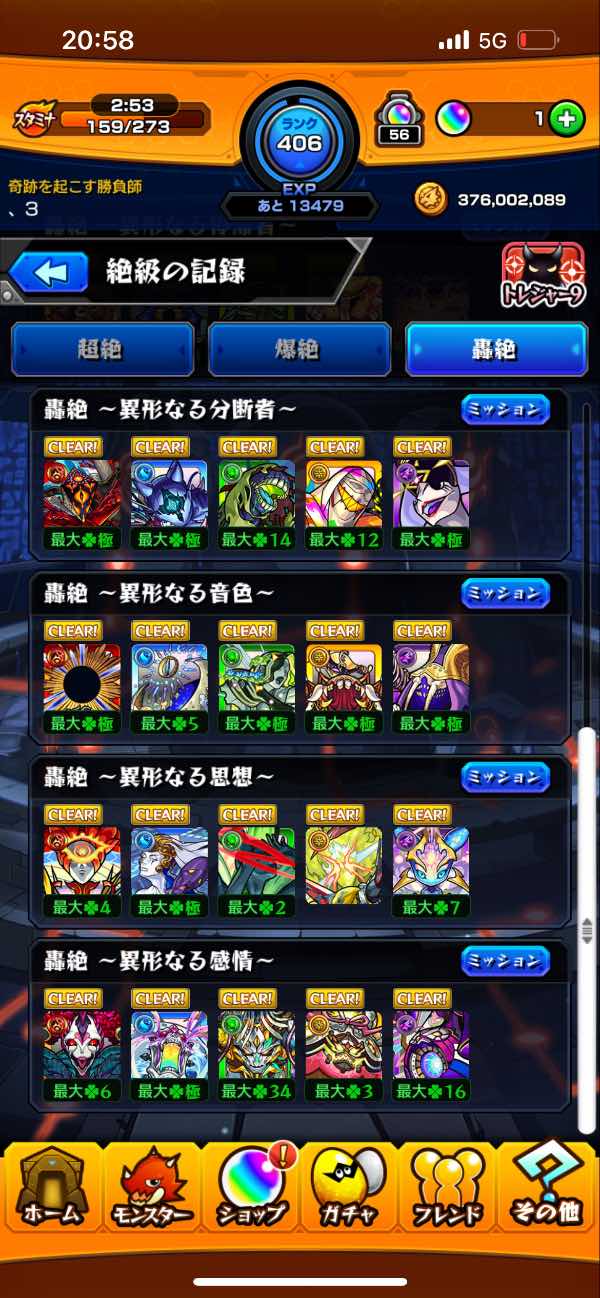Select the 轟絶 tab
The height and width of the screenshot is (1298, 600).
tap(495, 349)
